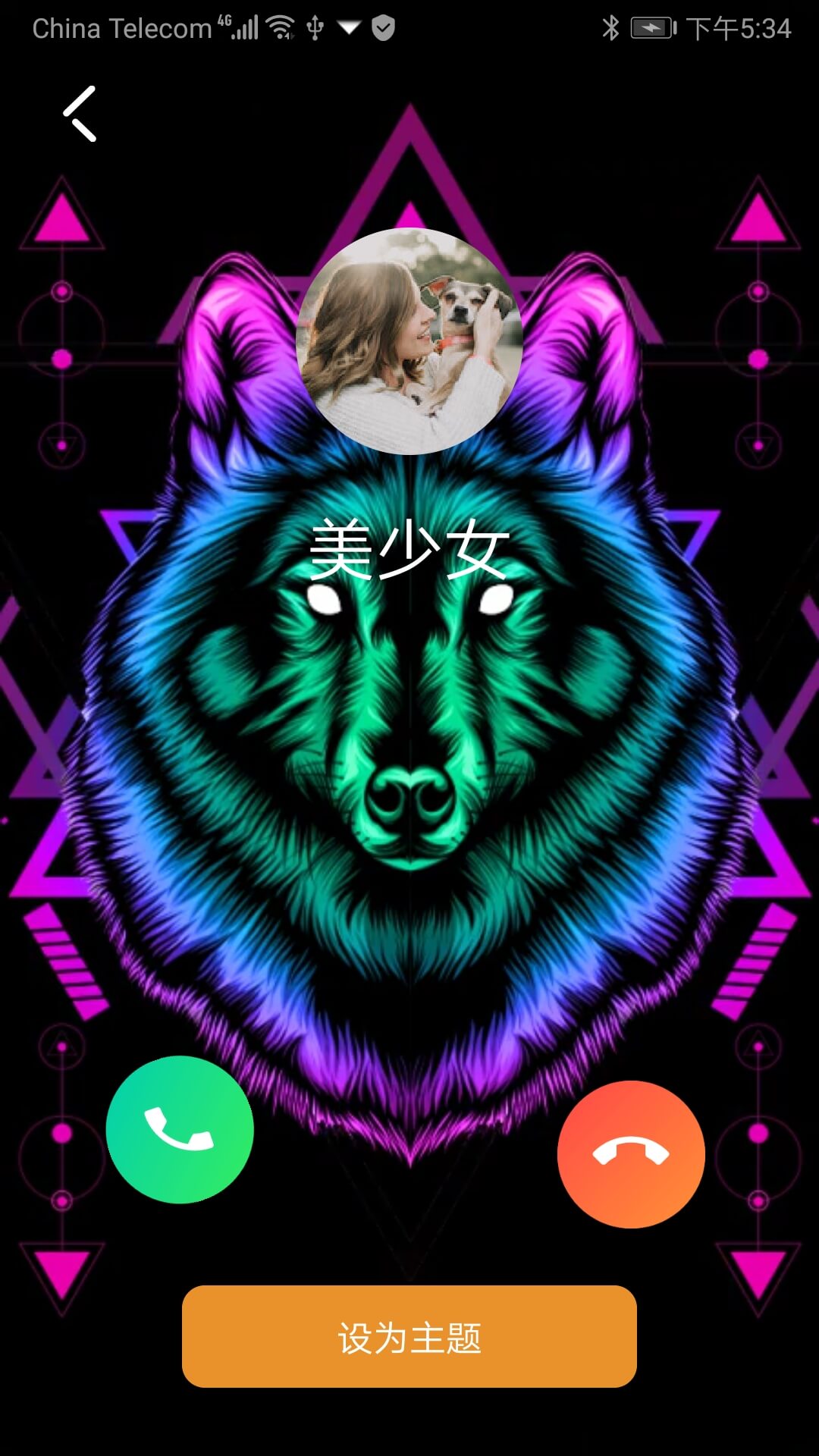Tap the red decline call button

[631, 1153]
